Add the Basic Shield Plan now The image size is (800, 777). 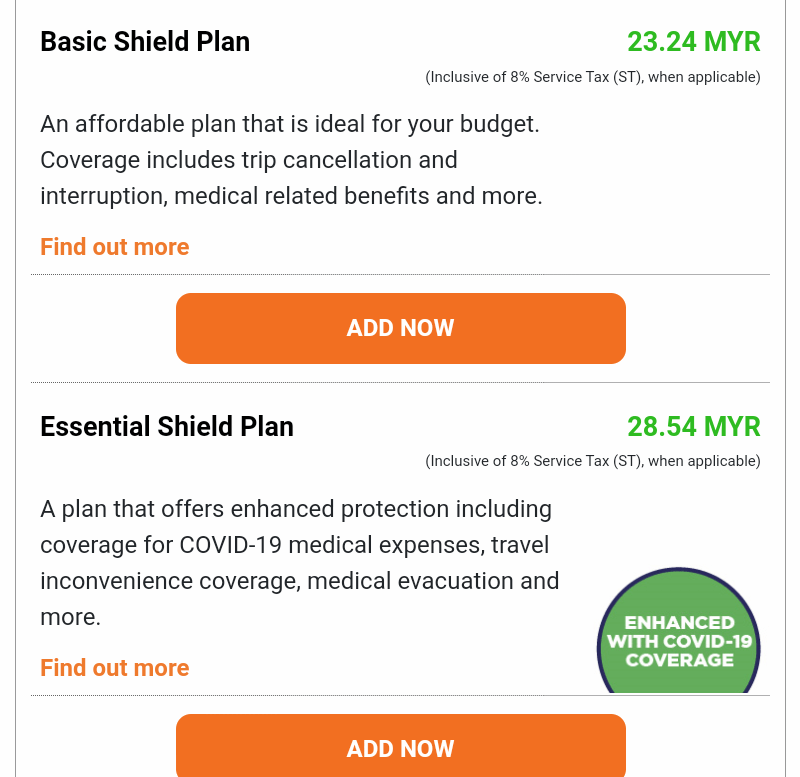point(401,328)
